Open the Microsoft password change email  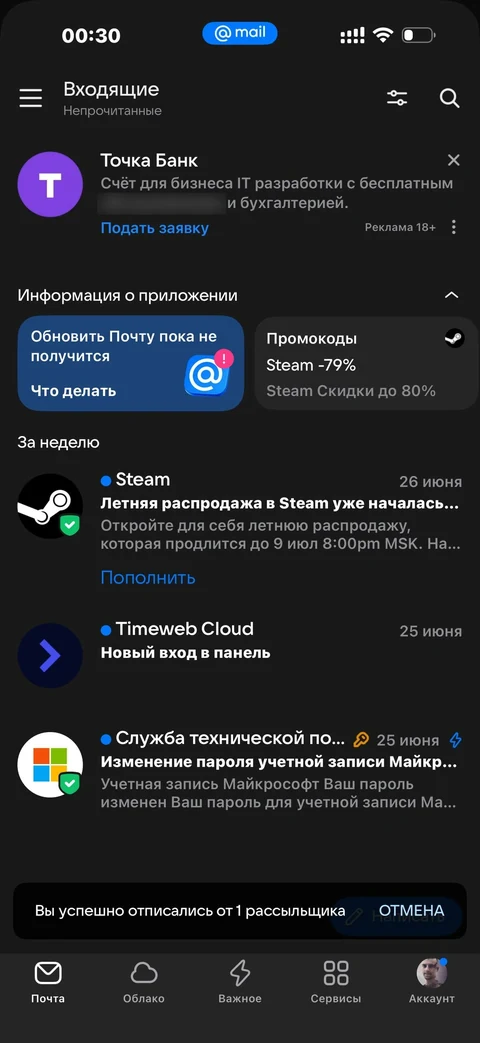point(240,770)
